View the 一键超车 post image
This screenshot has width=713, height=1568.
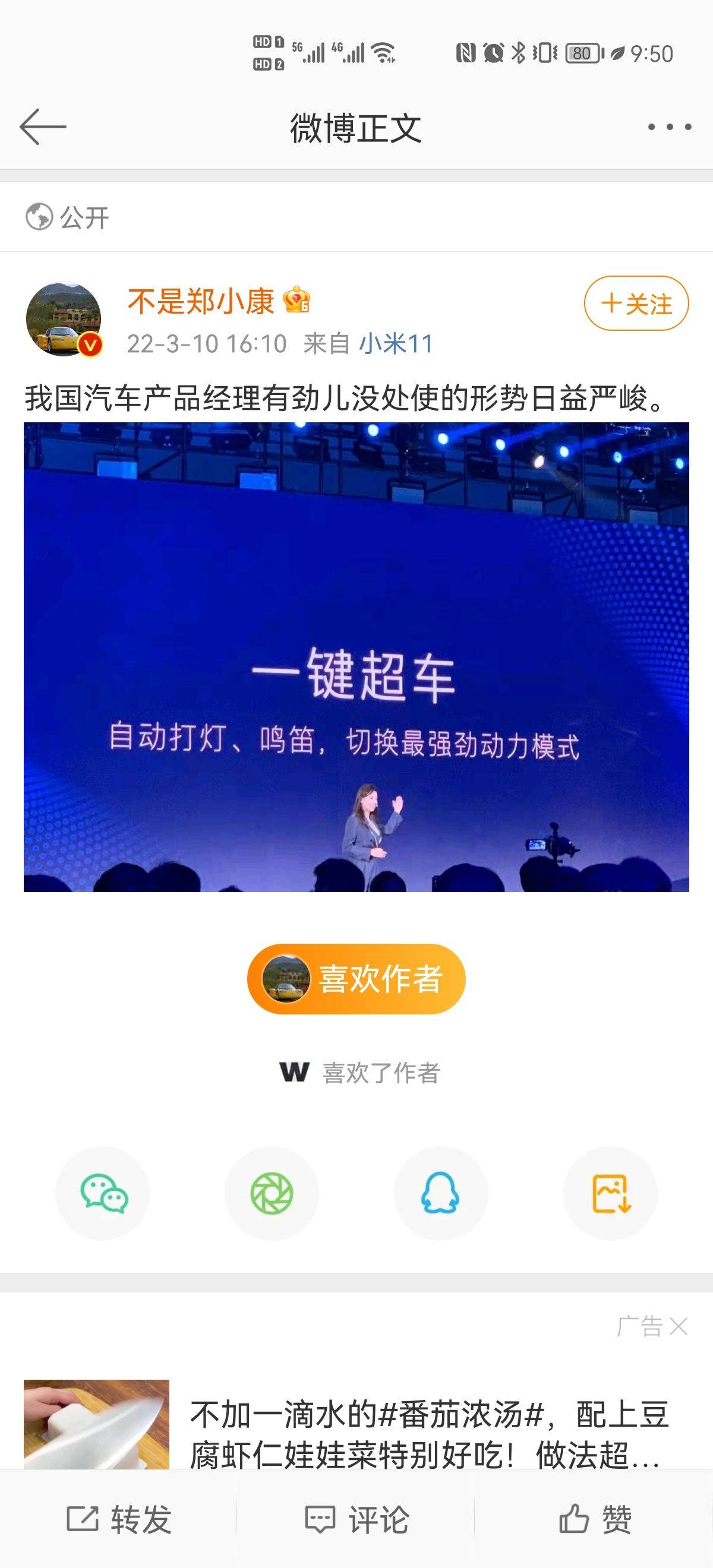click(x=356, y=657)
